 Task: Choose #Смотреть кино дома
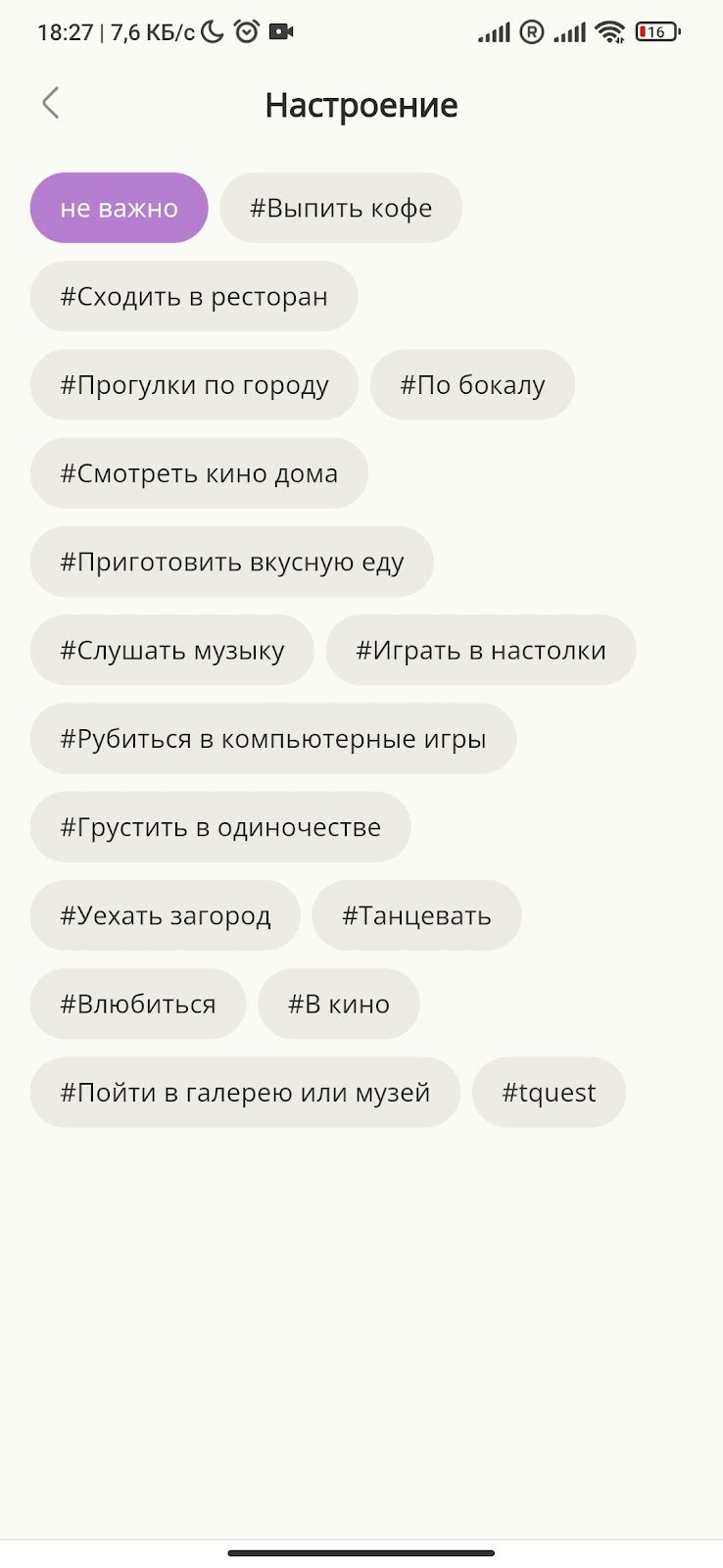pos(199,473)
